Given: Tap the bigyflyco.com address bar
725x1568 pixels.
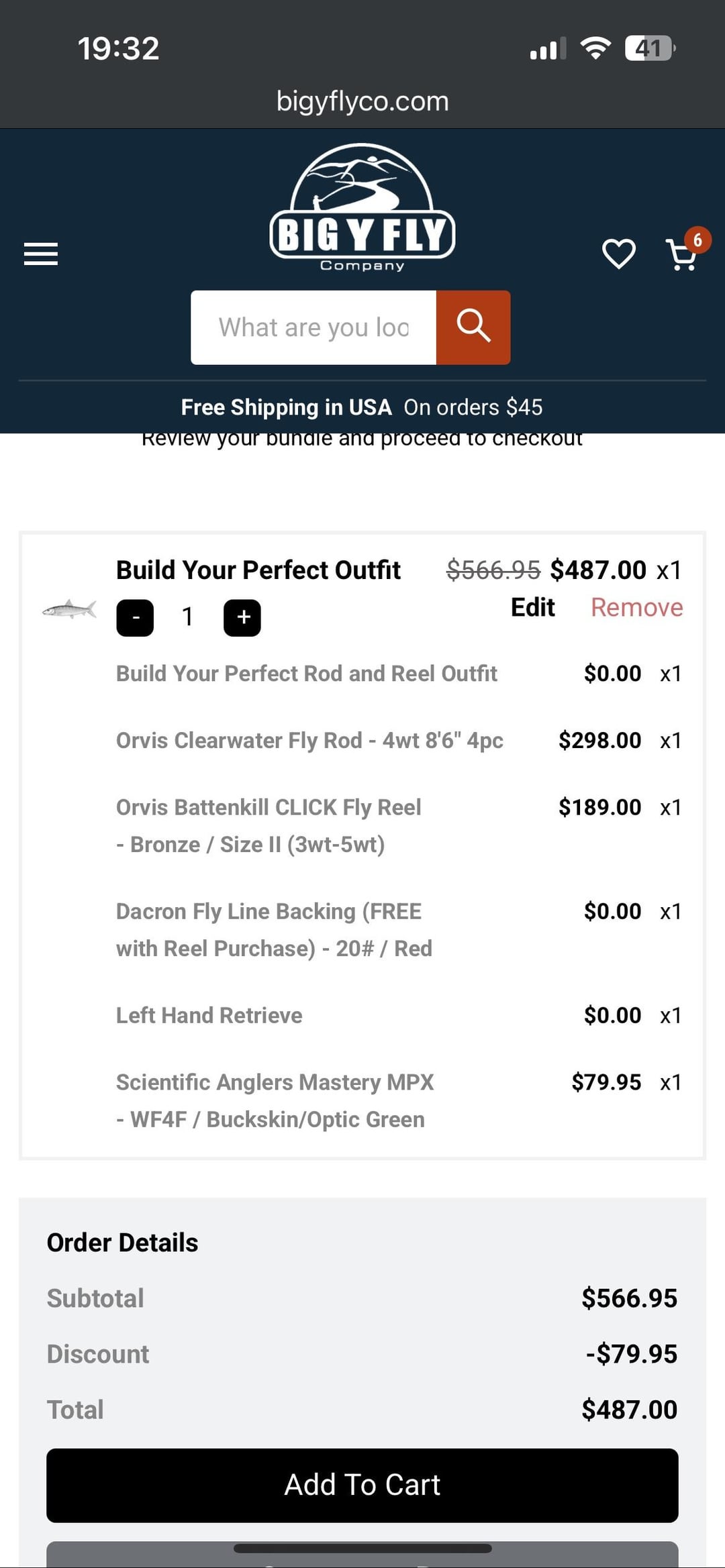Looking at the screenshot, I should 362,101.
